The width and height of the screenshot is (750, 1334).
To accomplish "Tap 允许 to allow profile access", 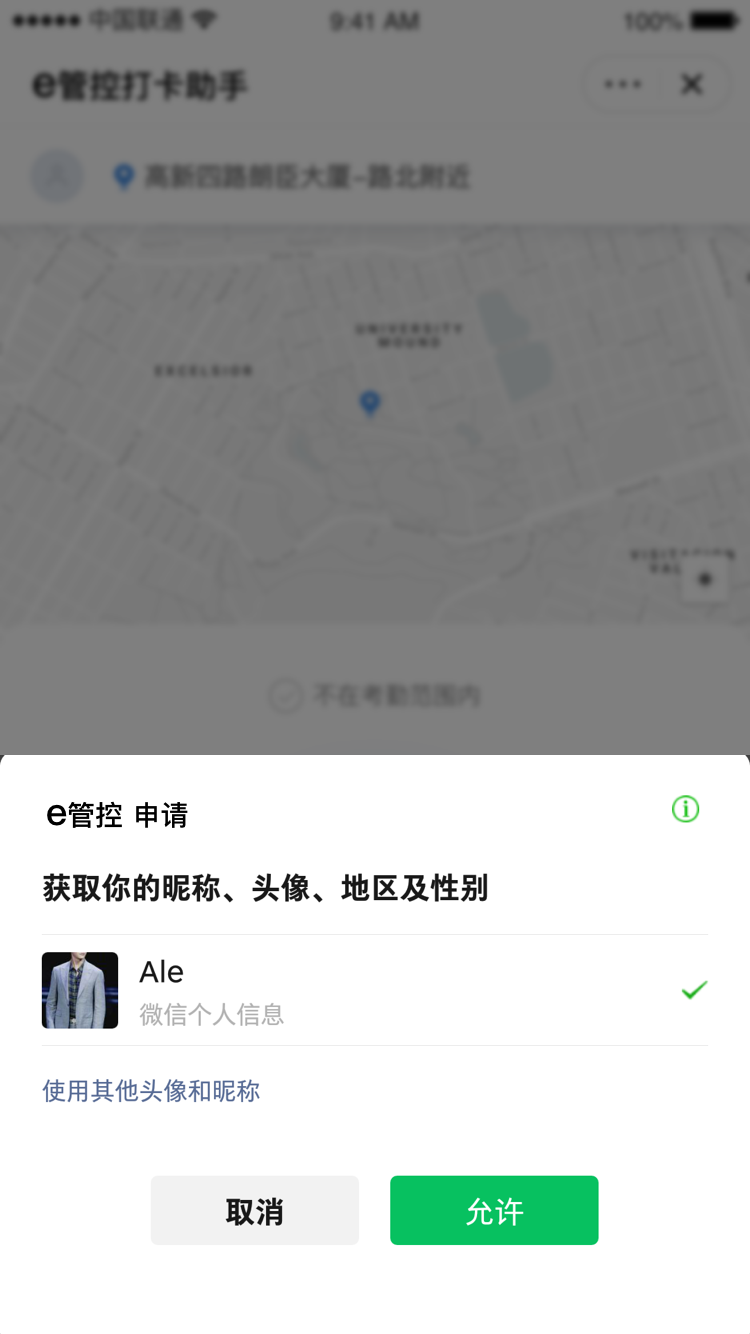I will tap(494, 1211).
